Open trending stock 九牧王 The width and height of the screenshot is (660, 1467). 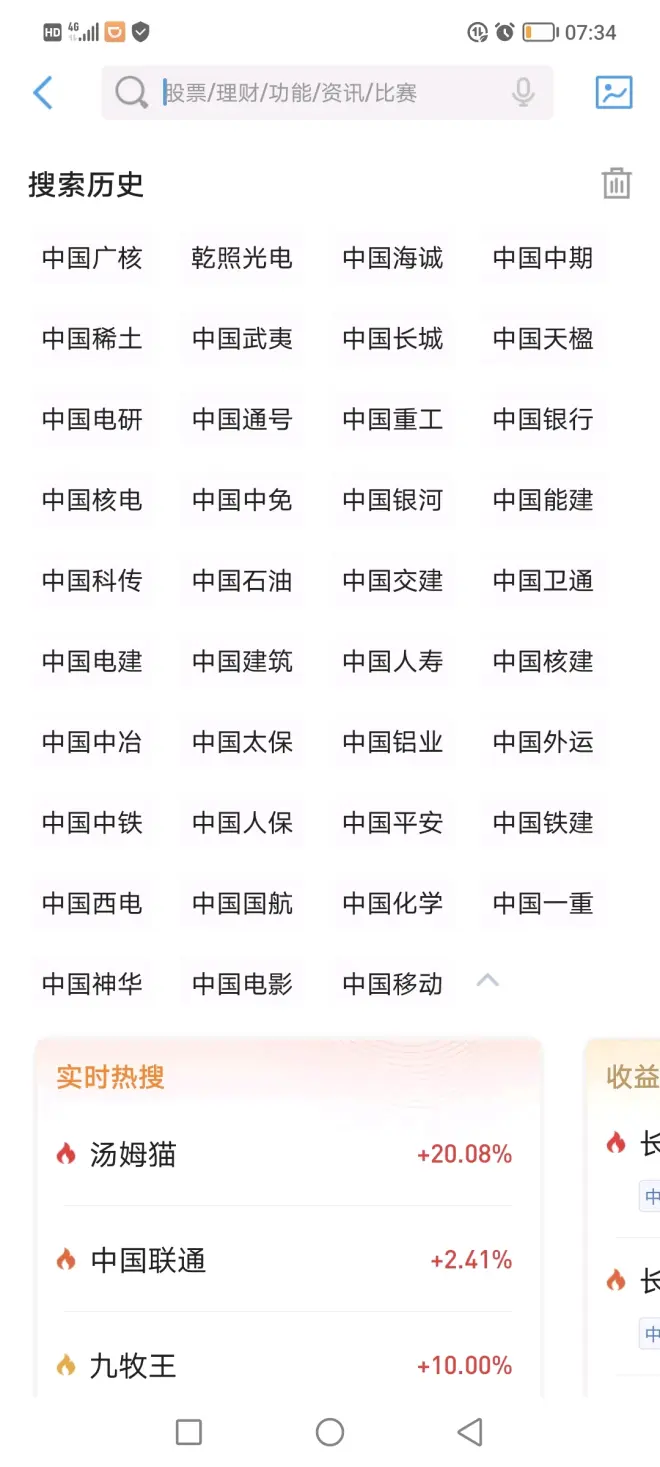(133, 1365)
